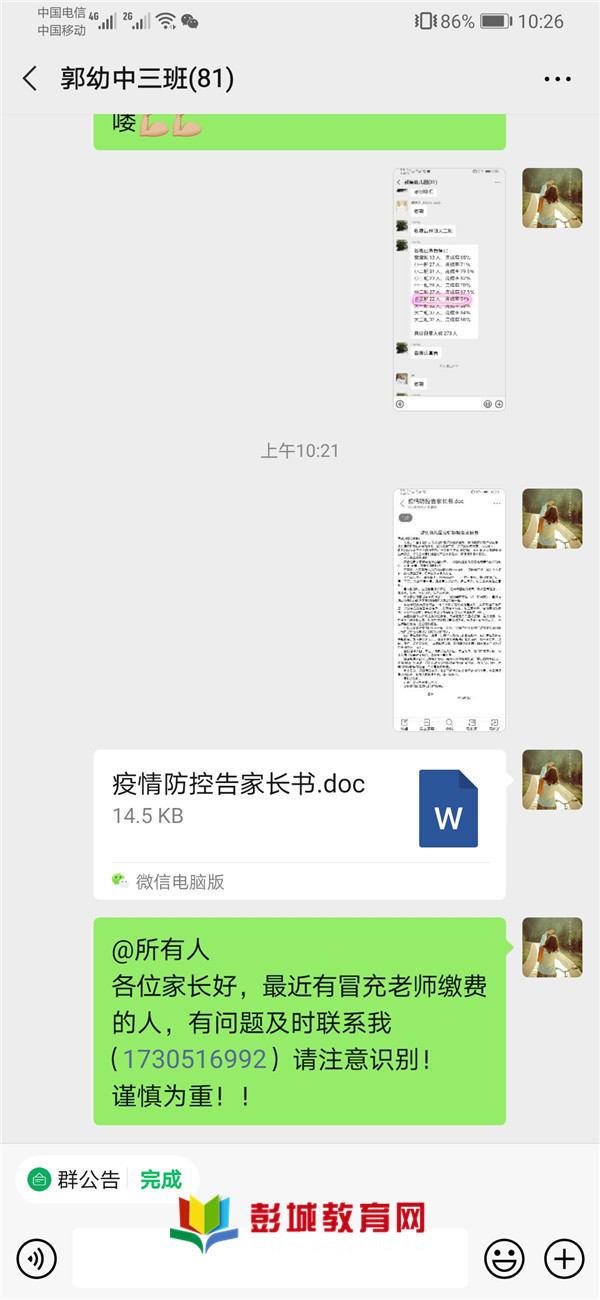Open the group chat overflow menu
This screenshot has width=600, height=1300.
[556, 80]
